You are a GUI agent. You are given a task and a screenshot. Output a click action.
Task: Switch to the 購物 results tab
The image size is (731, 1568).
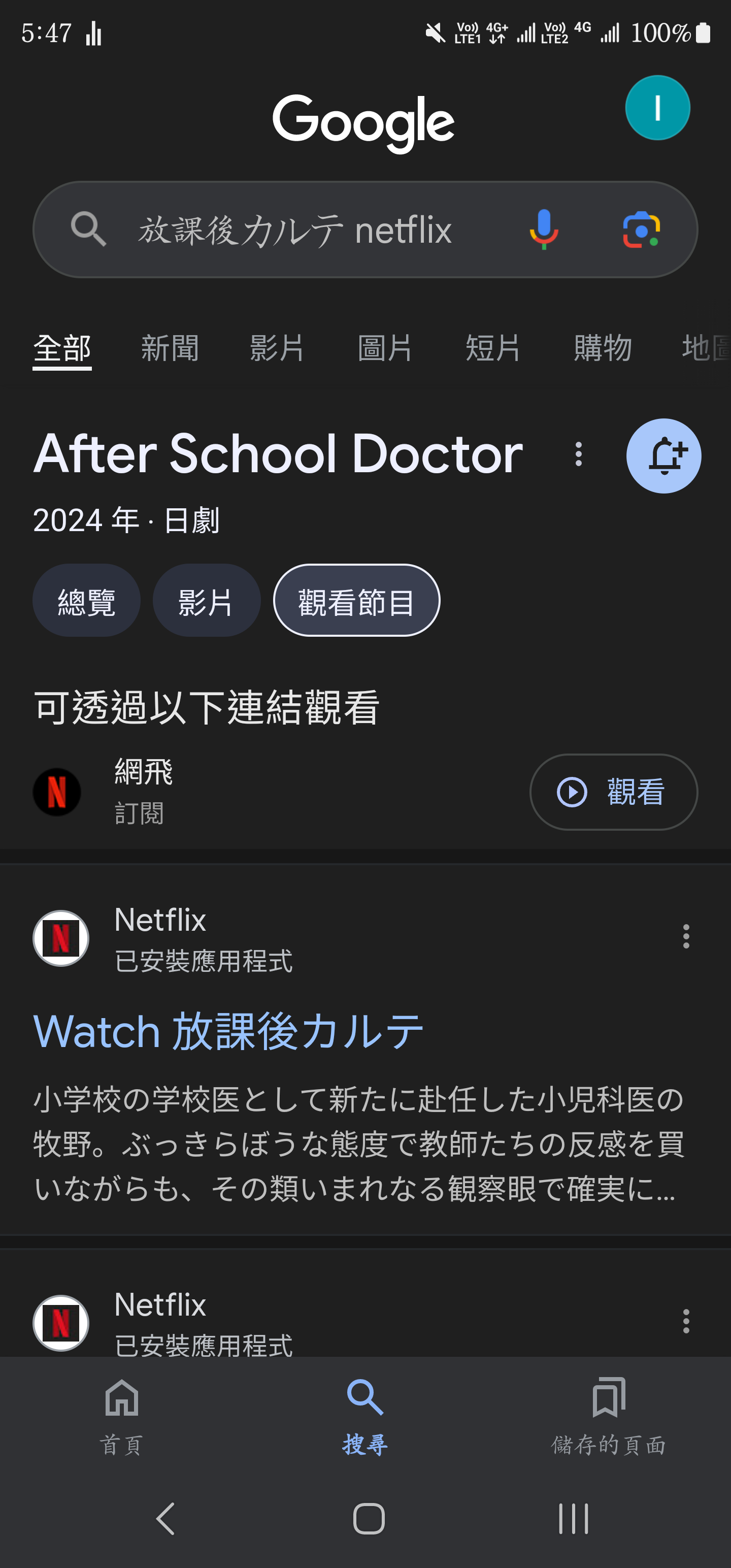[x=603, y=348]
